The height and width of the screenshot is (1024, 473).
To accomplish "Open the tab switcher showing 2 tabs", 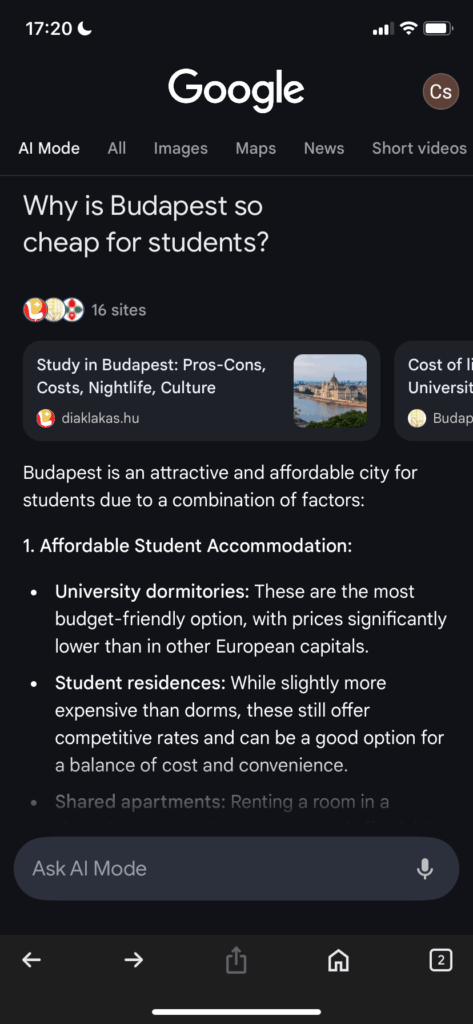I will [441, 959].
